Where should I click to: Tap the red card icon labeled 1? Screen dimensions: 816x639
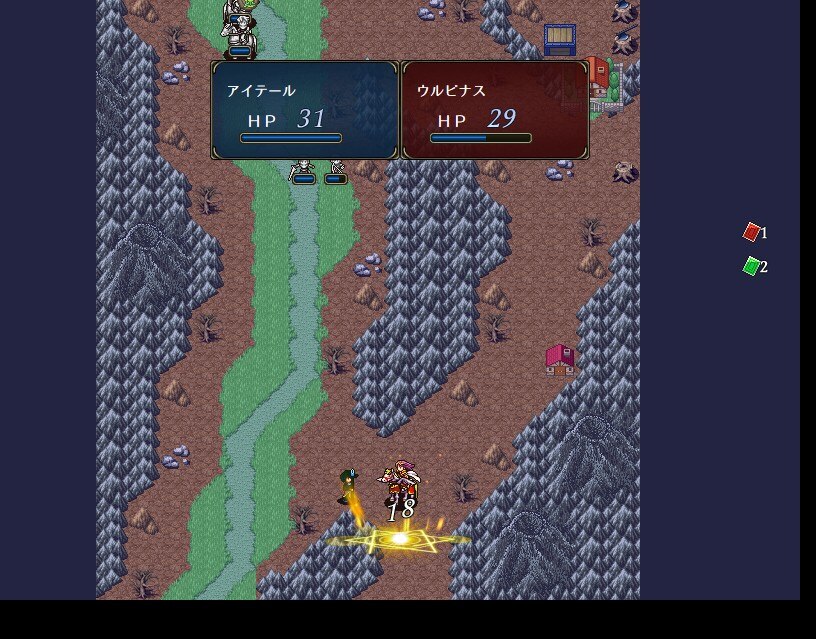(752, 232)
